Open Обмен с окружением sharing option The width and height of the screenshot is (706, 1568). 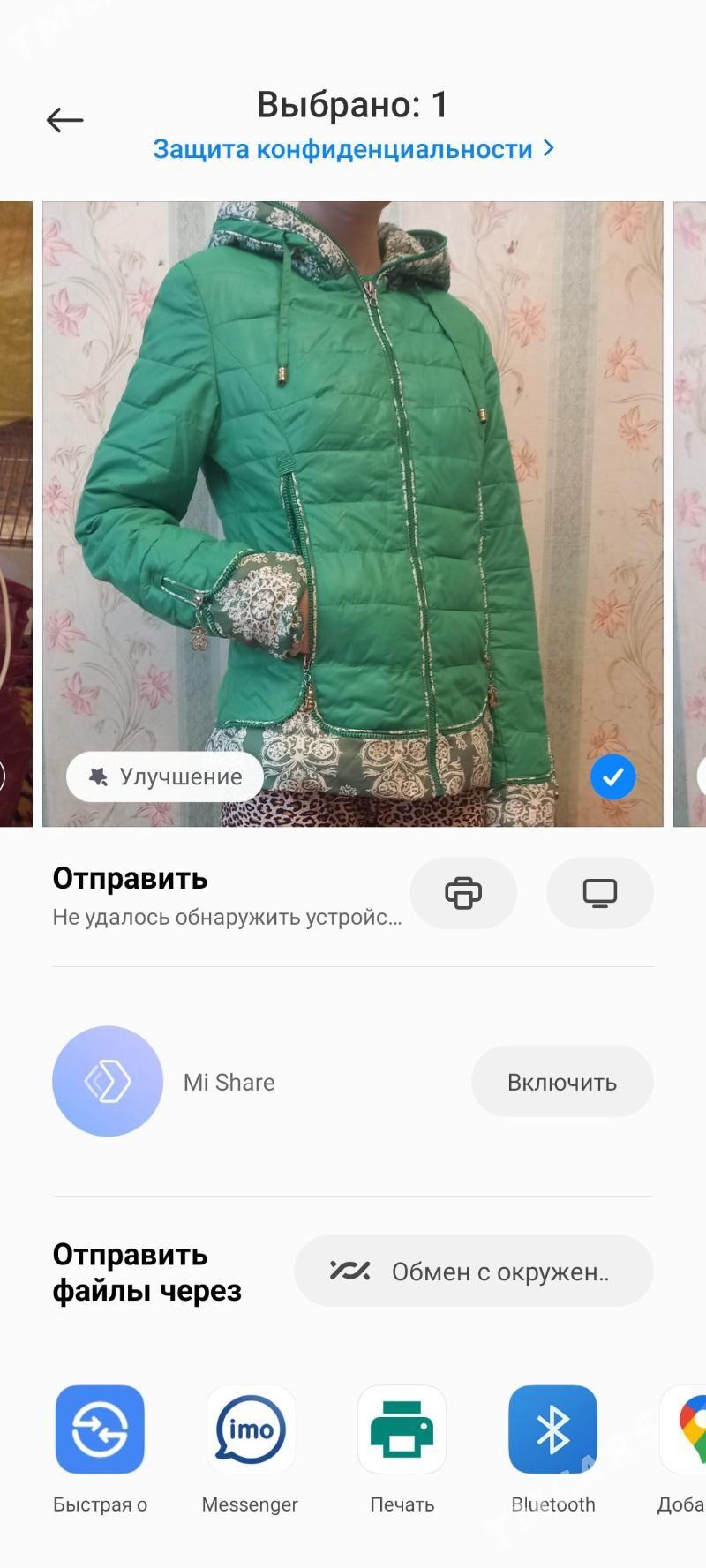[474, 1271]
